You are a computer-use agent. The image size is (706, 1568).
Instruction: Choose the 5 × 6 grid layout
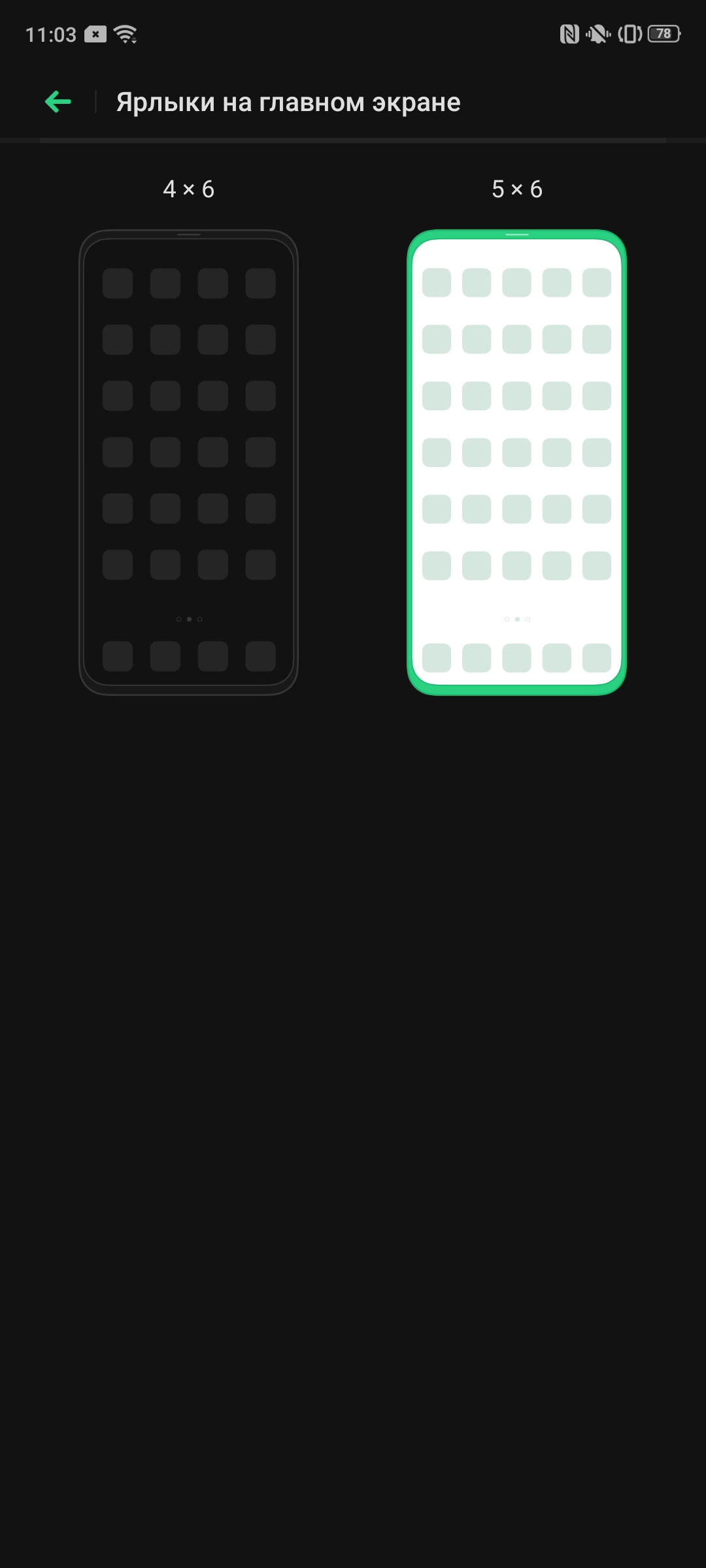click(516, 461)
